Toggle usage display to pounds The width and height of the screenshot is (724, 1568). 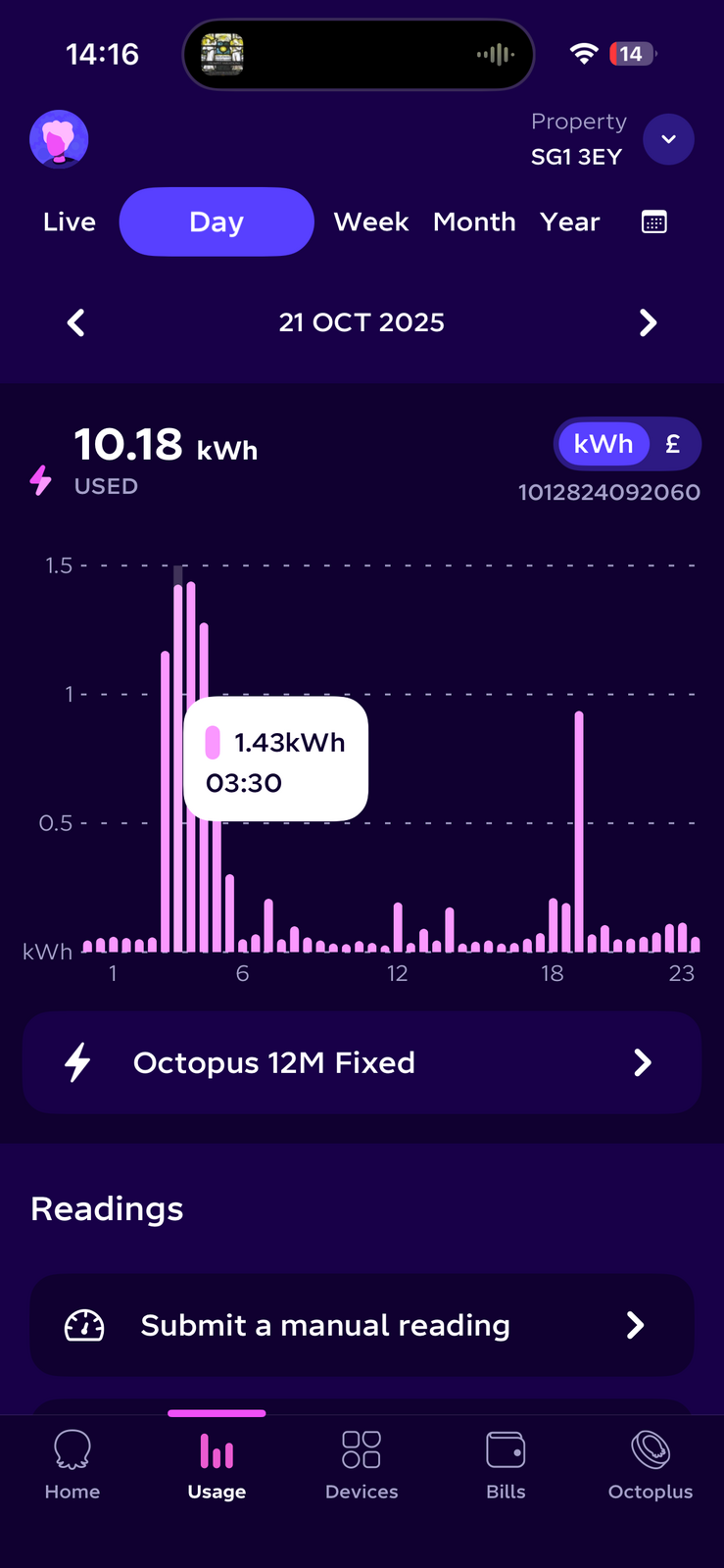pos(673,445)
